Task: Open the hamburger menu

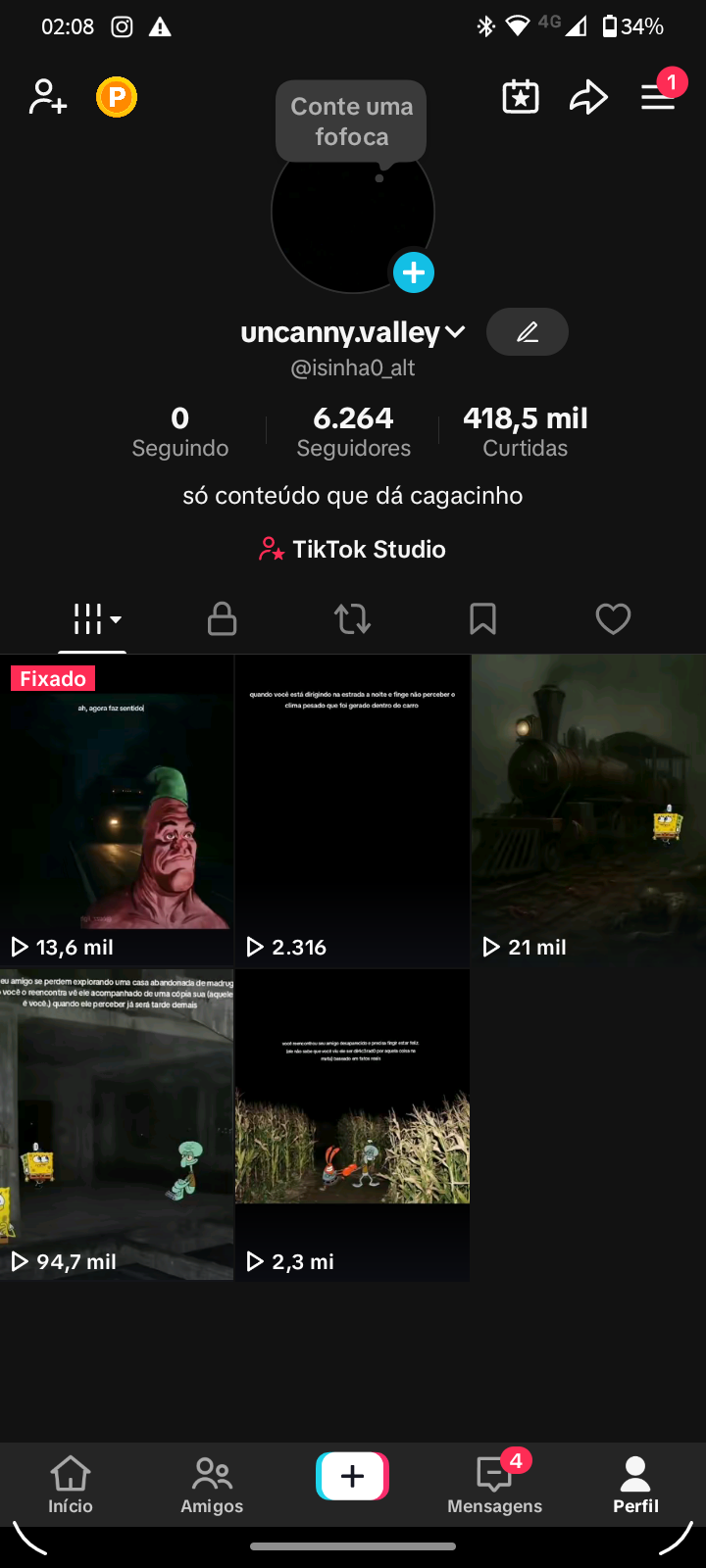Action: tap(657, 97)
